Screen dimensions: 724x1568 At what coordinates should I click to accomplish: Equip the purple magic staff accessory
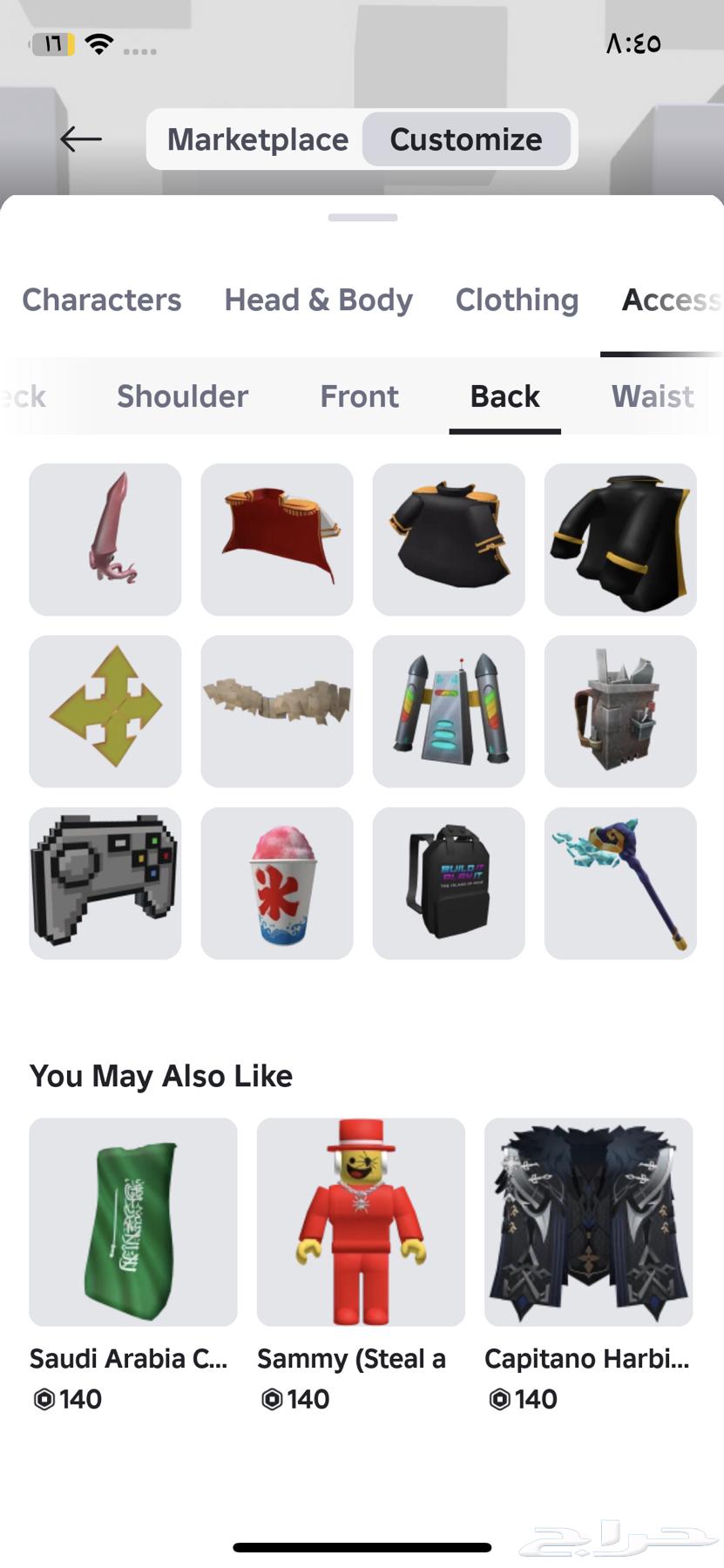tap(620, 882)
